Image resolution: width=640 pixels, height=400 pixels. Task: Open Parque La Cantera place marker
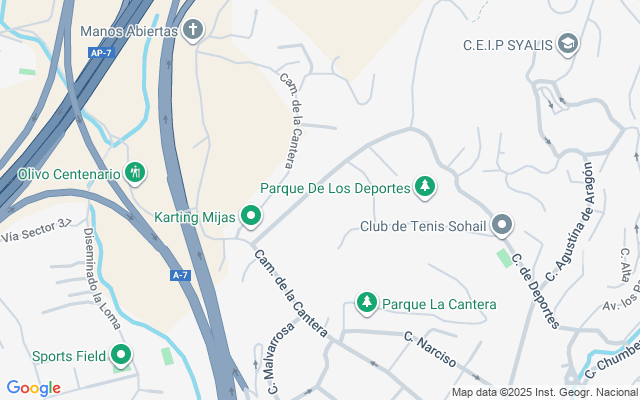pos(367,303)
